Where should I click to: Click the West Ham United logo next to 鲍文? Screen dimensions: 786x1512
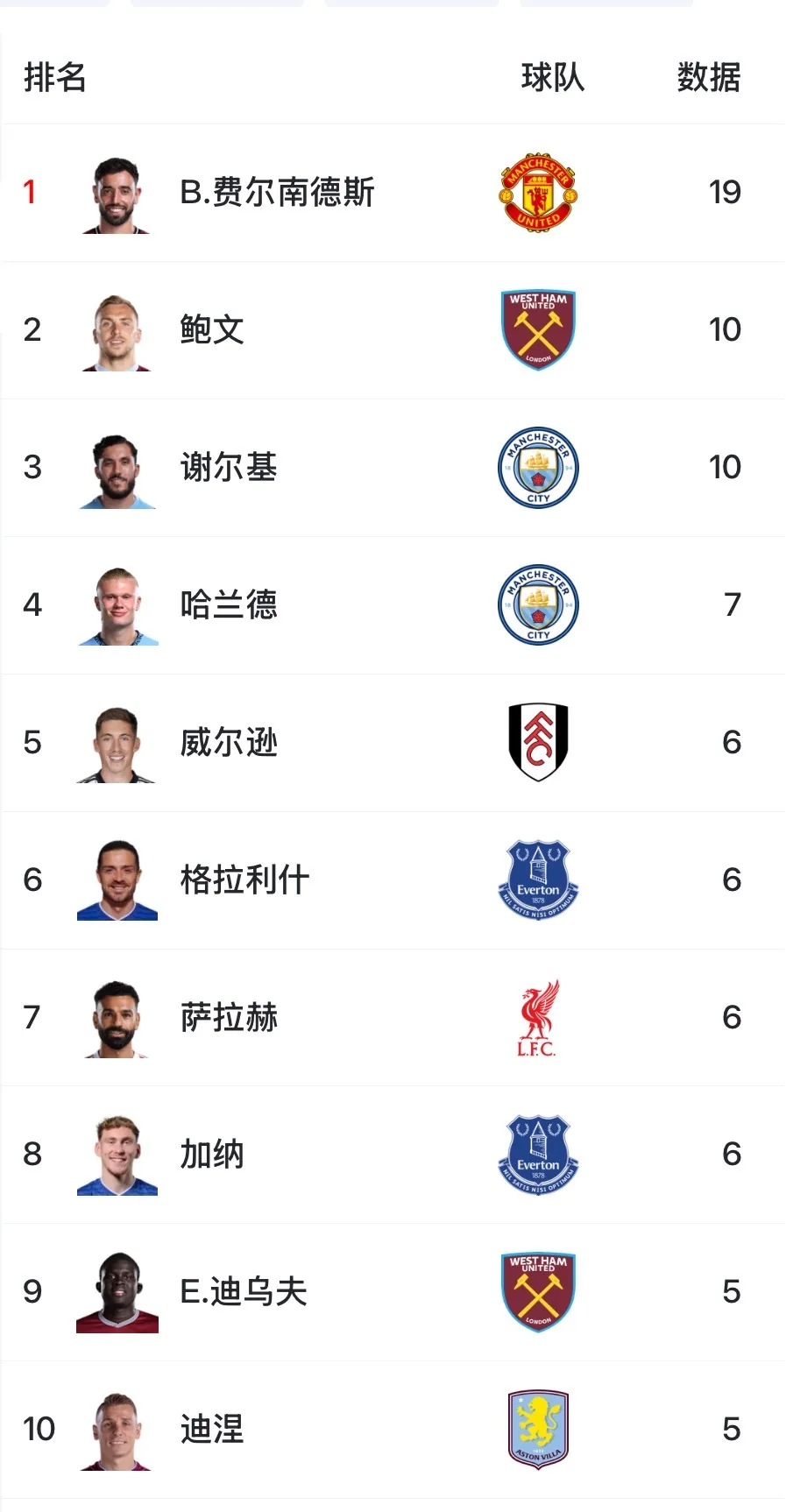pos(537,330)
